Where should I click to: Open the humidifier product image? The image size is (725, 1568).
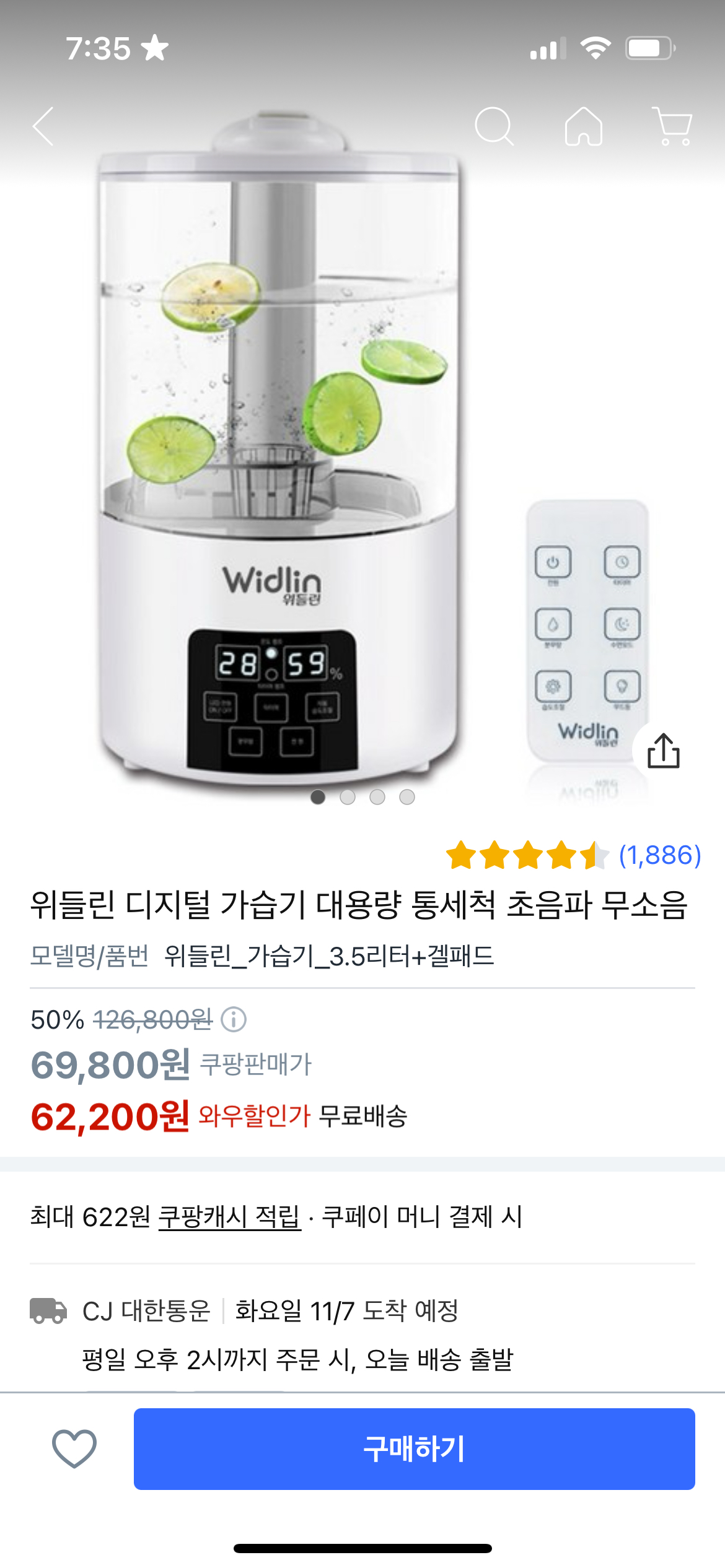(279, 452)
